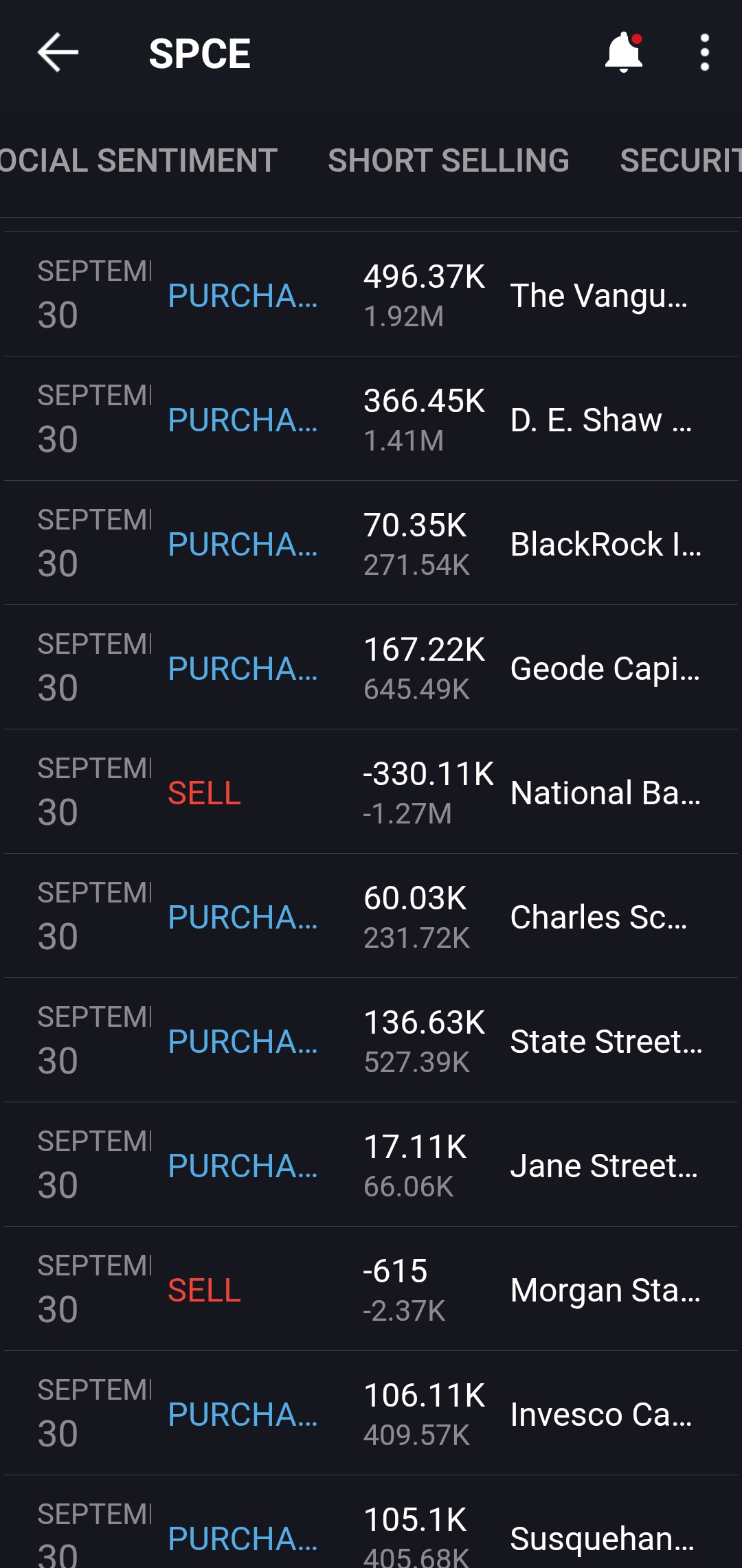The image size is (742, 1568).
Task: Tap the Jane Street purchase row
Action: coord(371,1165)
